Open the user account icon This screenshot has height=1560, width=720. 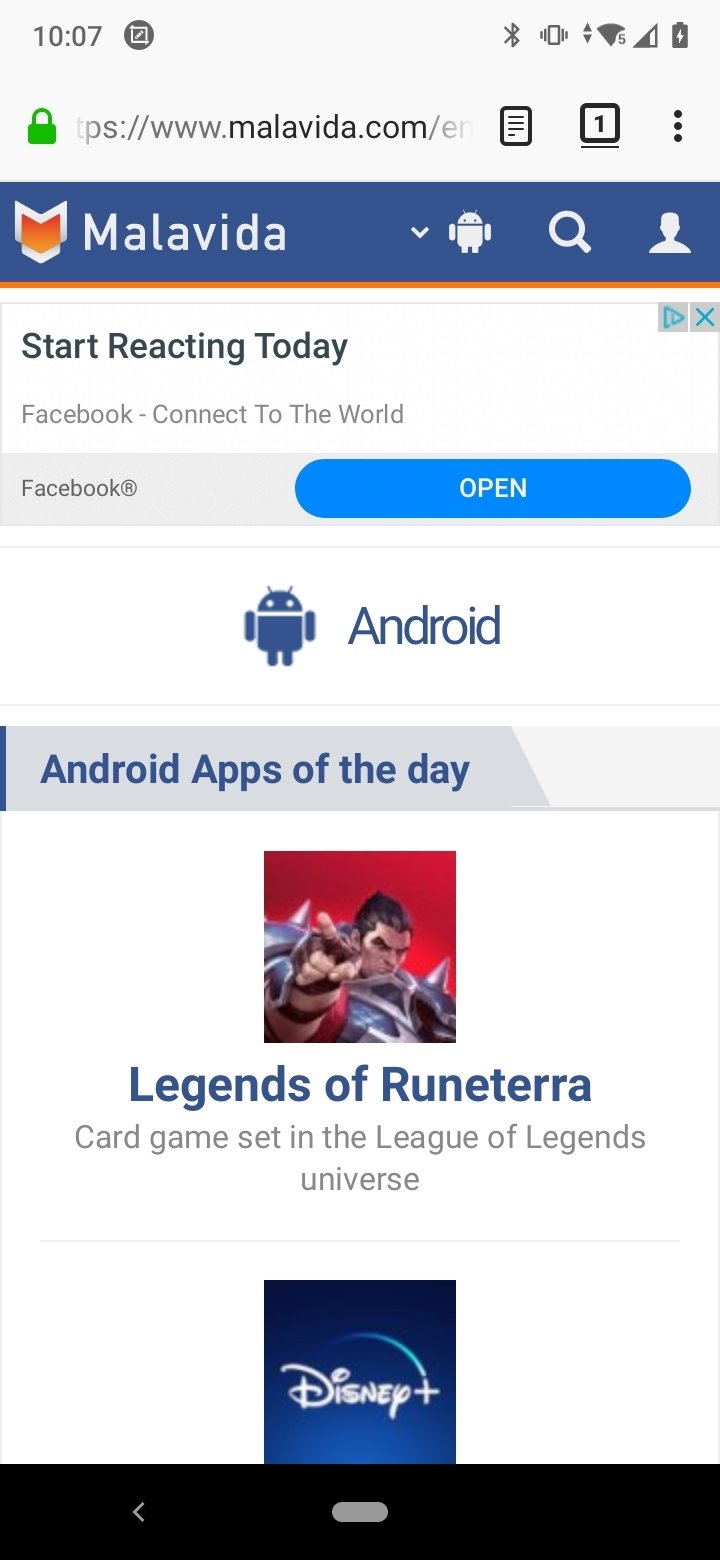point(670,232)
